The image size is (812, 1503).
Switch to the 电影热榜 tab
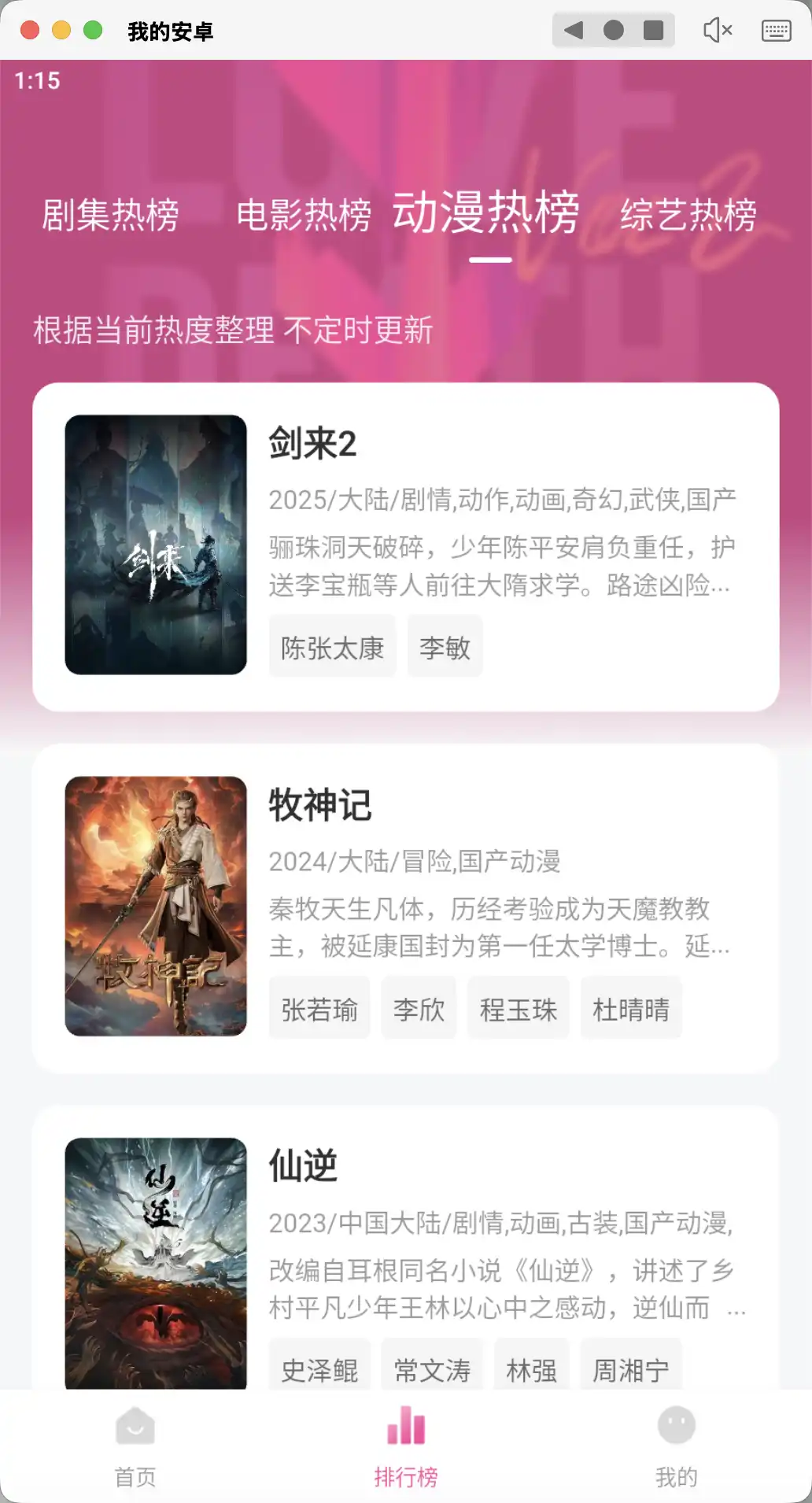[305, 213]
